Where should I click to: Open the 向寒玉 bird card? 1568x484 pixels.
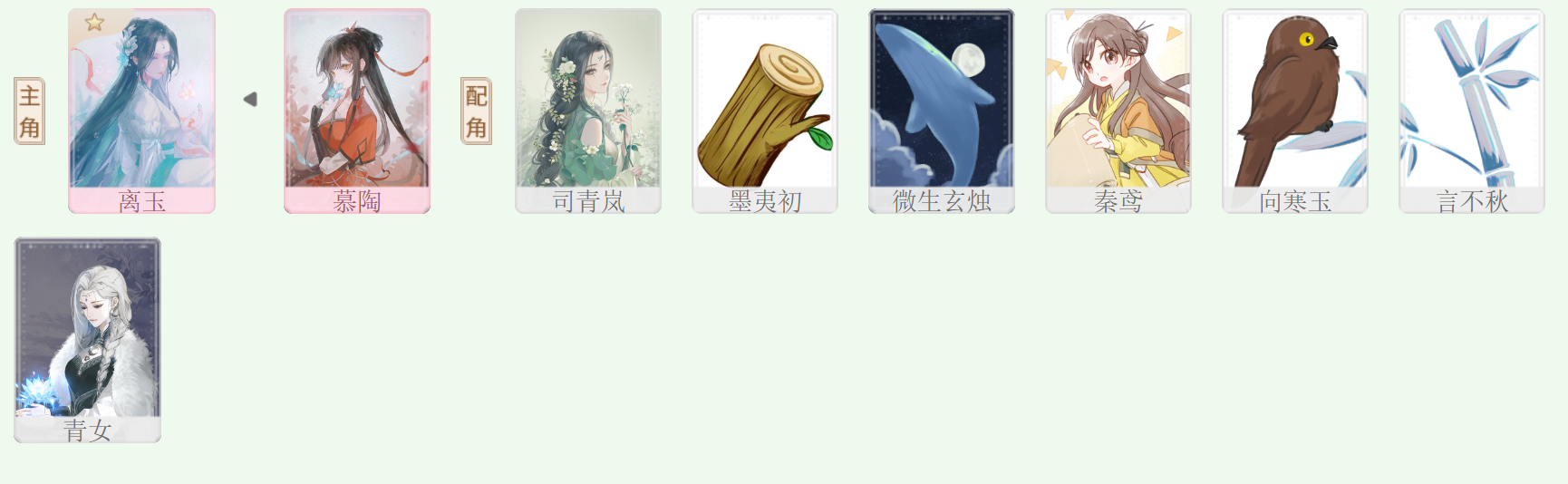[1295, 111]
